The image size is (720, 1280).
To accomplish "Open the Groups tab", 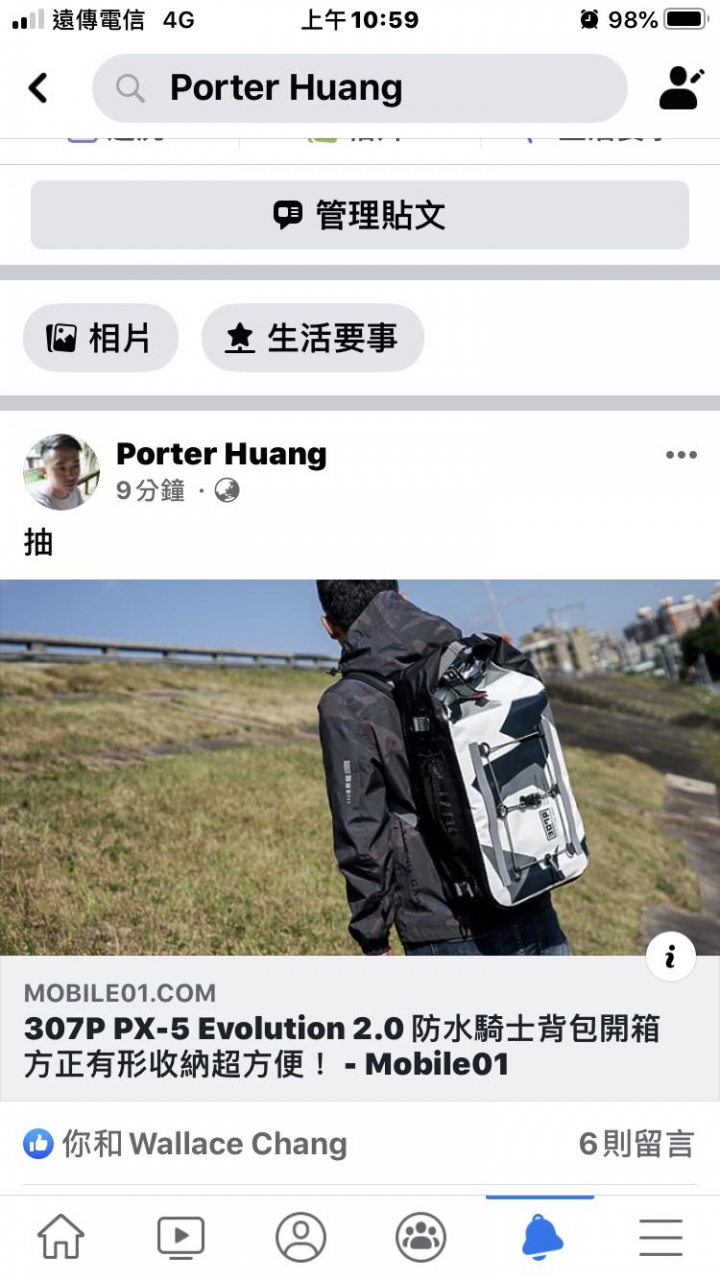I will tap(421, 1237).
